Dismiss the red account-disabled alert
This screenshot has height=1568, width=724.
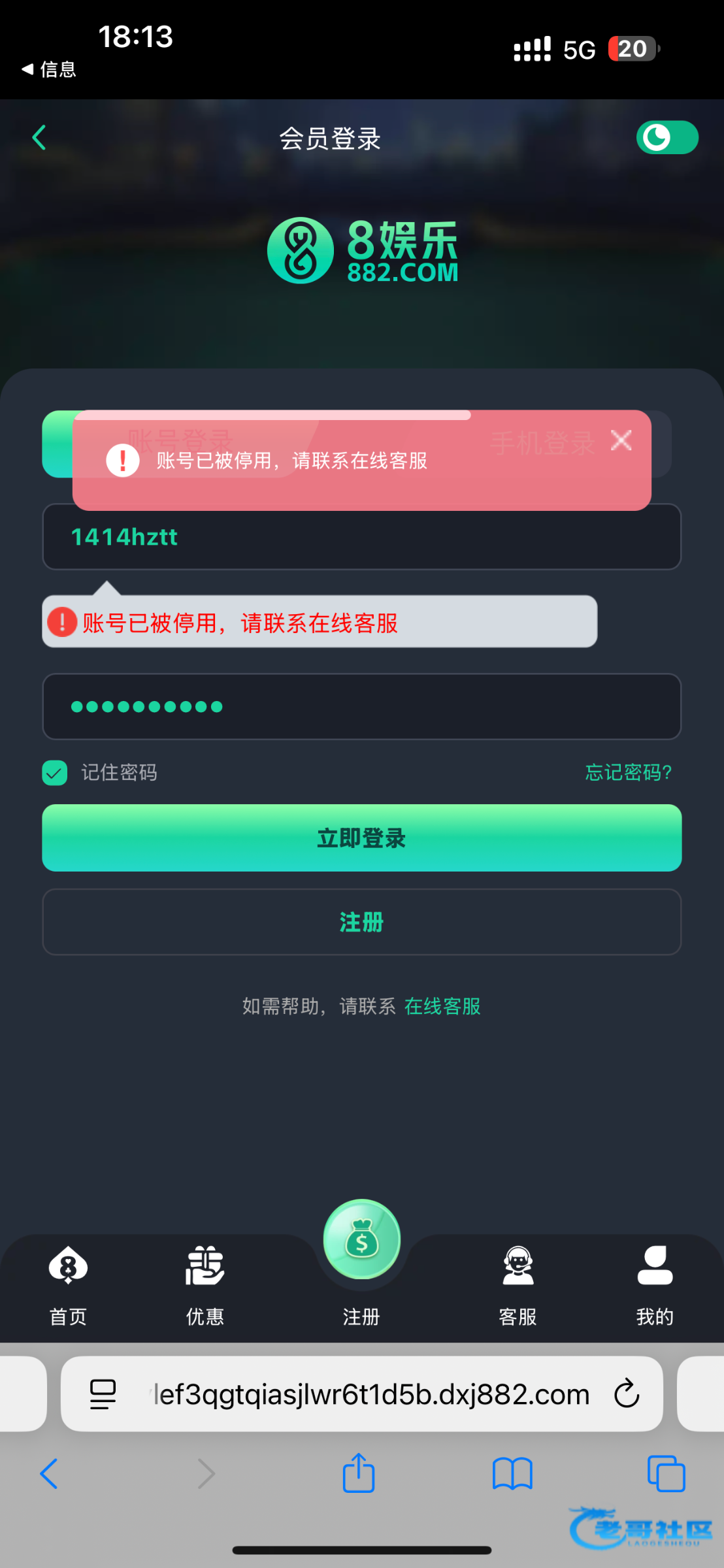[621, 440]
